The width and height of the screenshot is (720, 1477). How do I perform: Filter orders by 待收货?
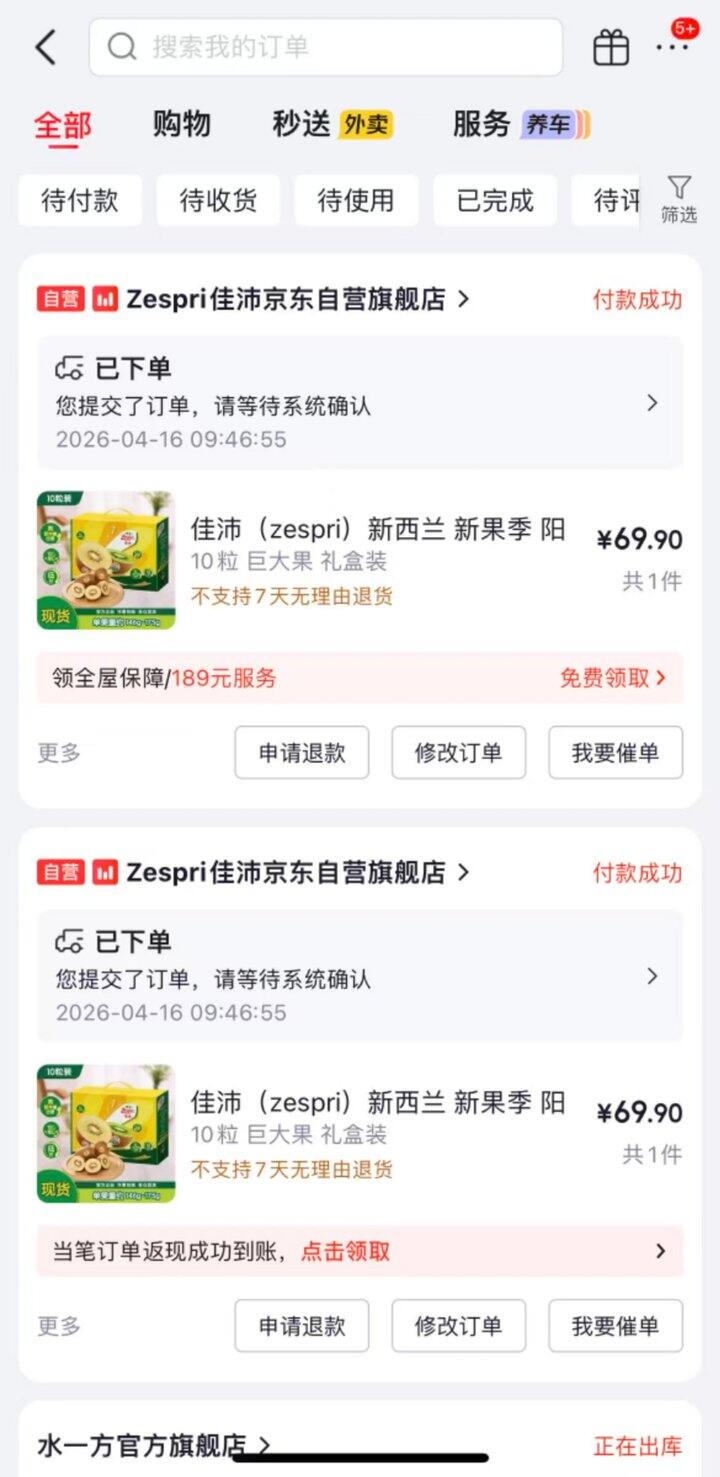pyautogui.click(x=218, y=200)
